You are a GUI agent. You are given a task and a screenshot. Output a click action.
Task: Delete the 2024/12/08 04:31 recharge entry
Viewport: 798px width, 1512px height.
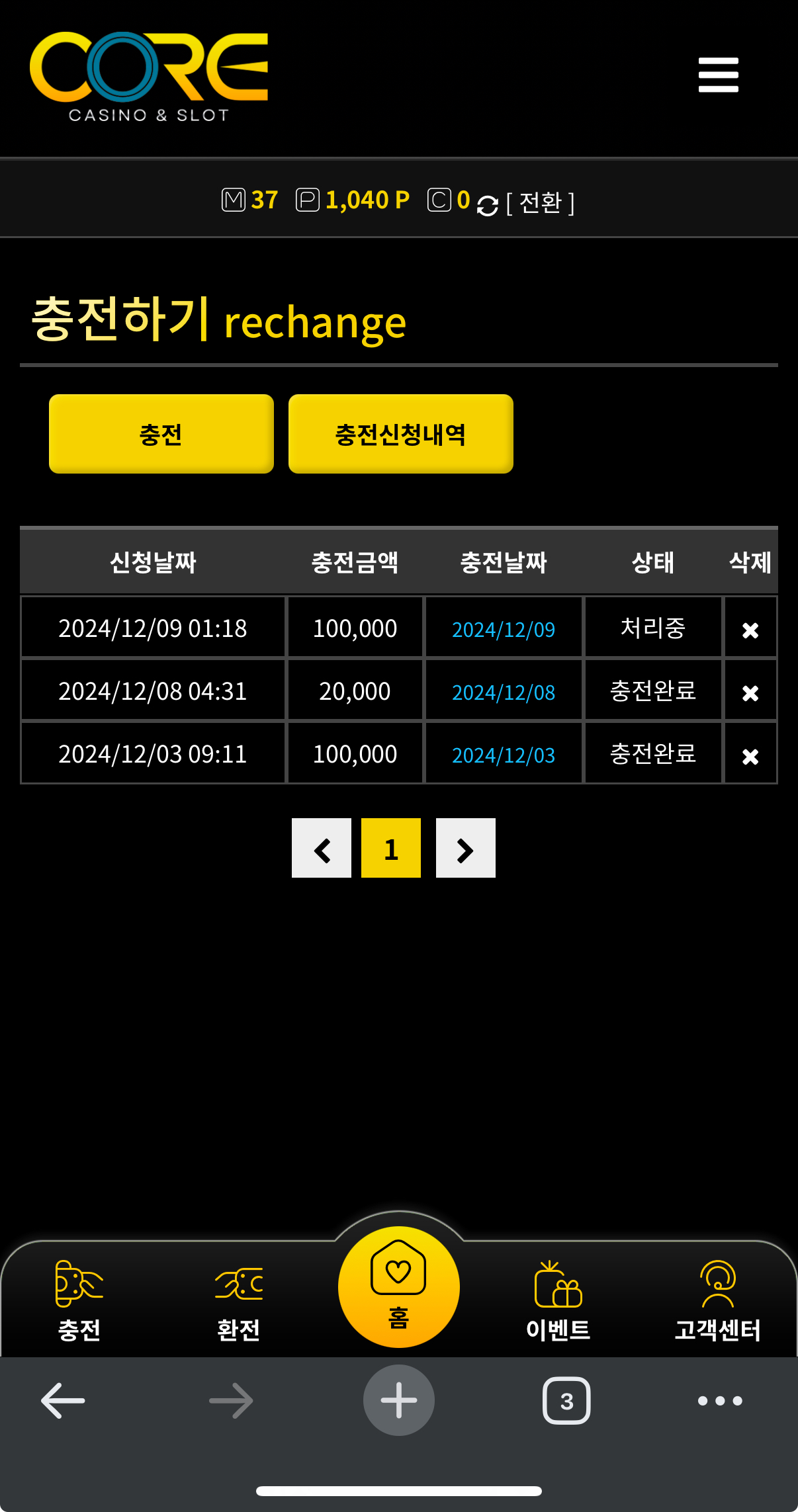[750, 693]
